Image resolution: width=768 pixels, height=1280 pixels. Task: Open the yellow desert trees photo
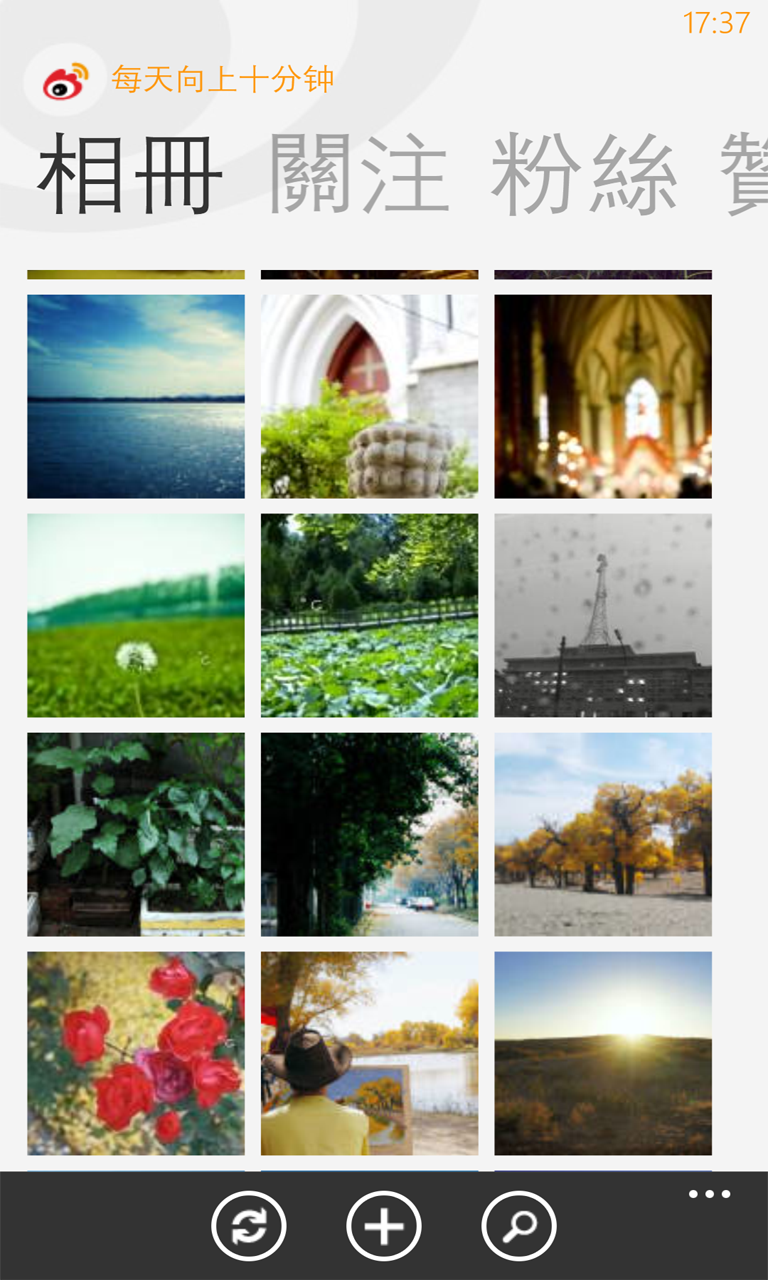point(603,834)
